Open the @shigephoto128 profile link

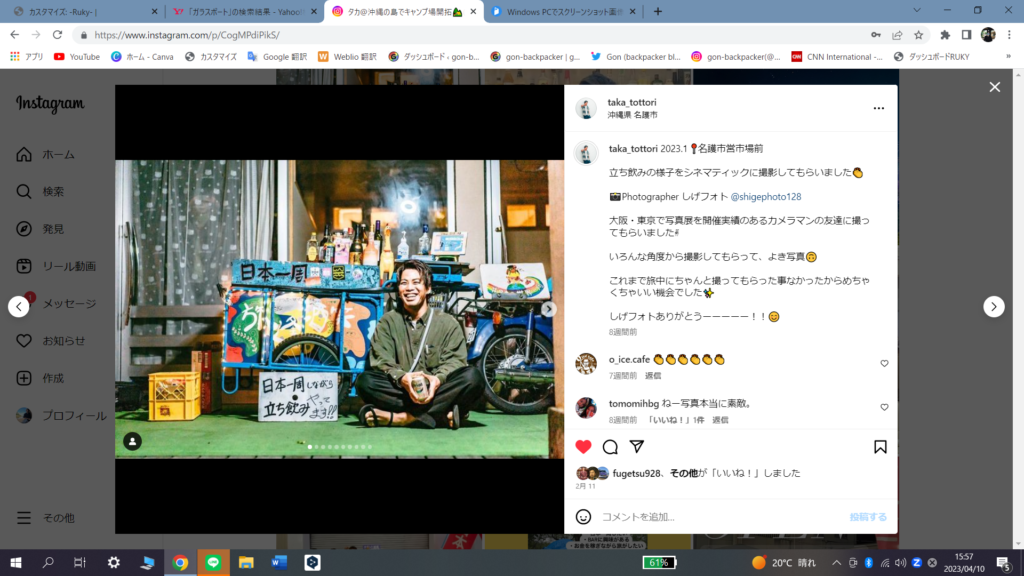click(x=765, y=197)
